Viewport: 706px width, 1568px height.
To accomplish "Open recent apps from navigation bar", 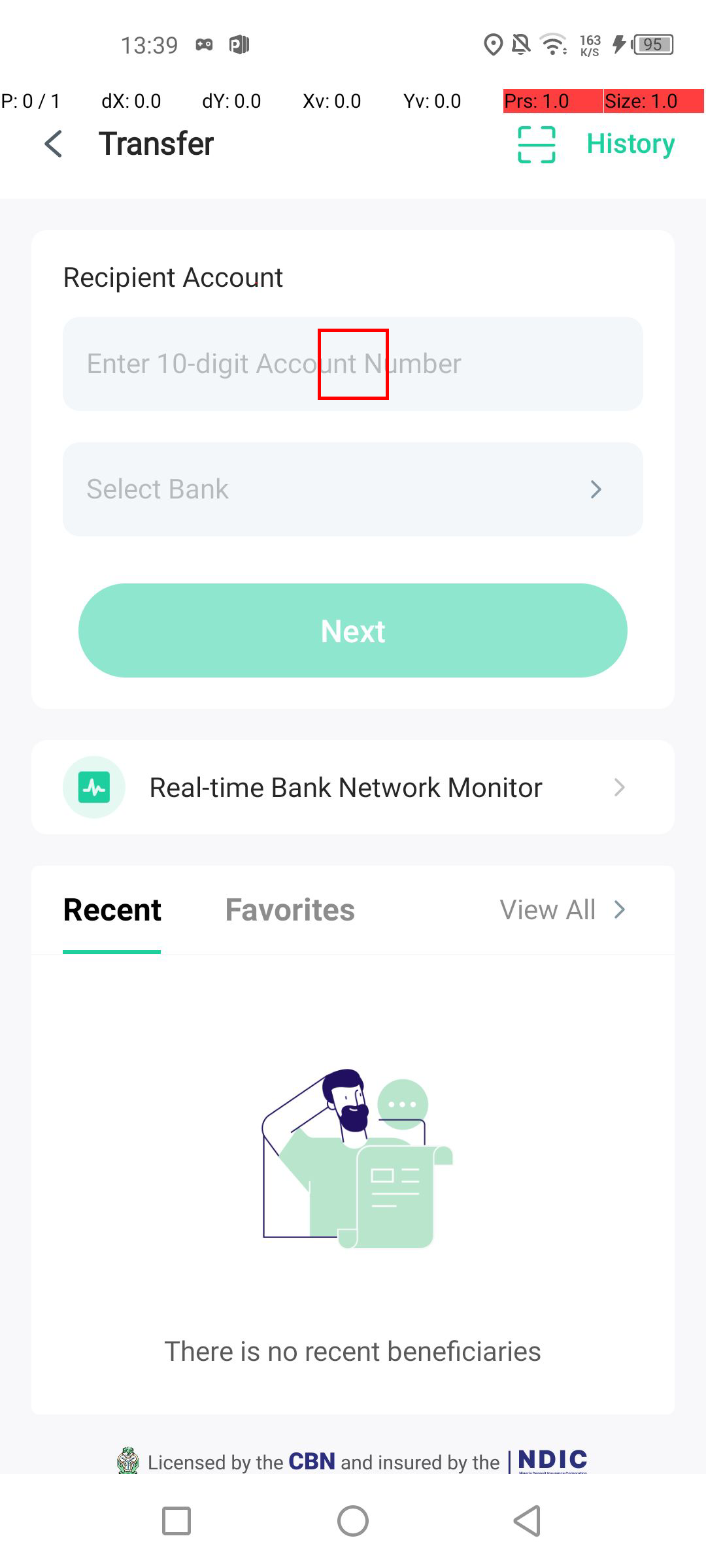I will coord(176,1521).
